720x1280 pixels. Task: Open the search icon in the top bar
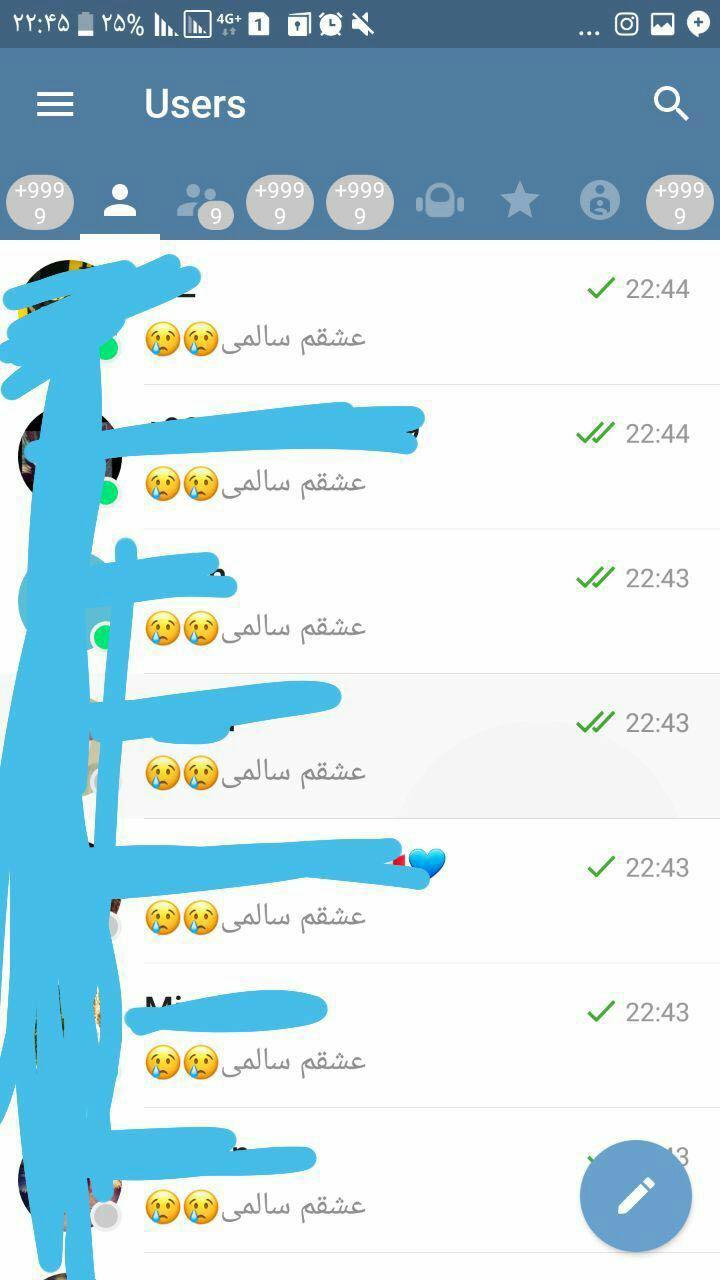click(x=669, y=102)
